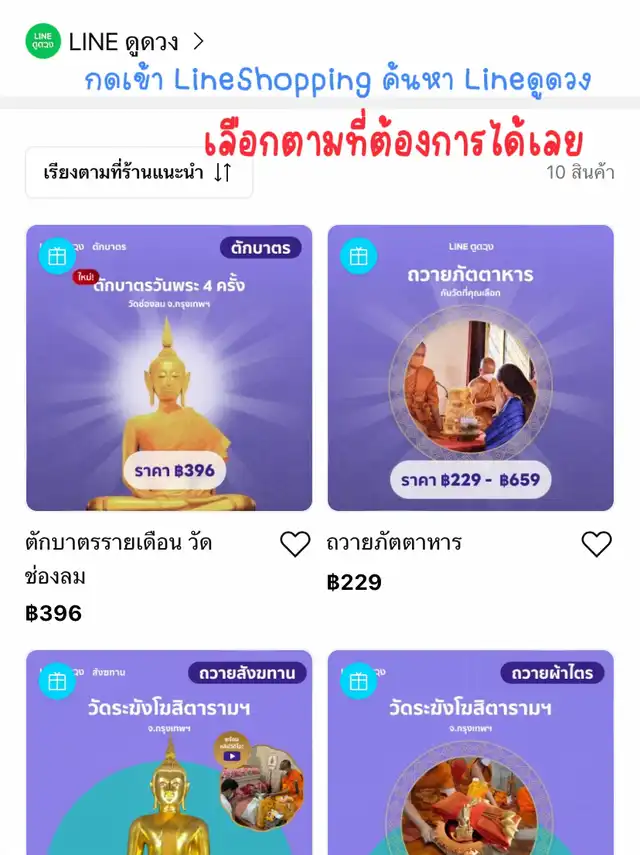Screen dimensions: 640x855
Task: Open the ตักบาตรรายเดือน วัดช่องลม product
Action: pyautogui.click(x=169, y=368)
